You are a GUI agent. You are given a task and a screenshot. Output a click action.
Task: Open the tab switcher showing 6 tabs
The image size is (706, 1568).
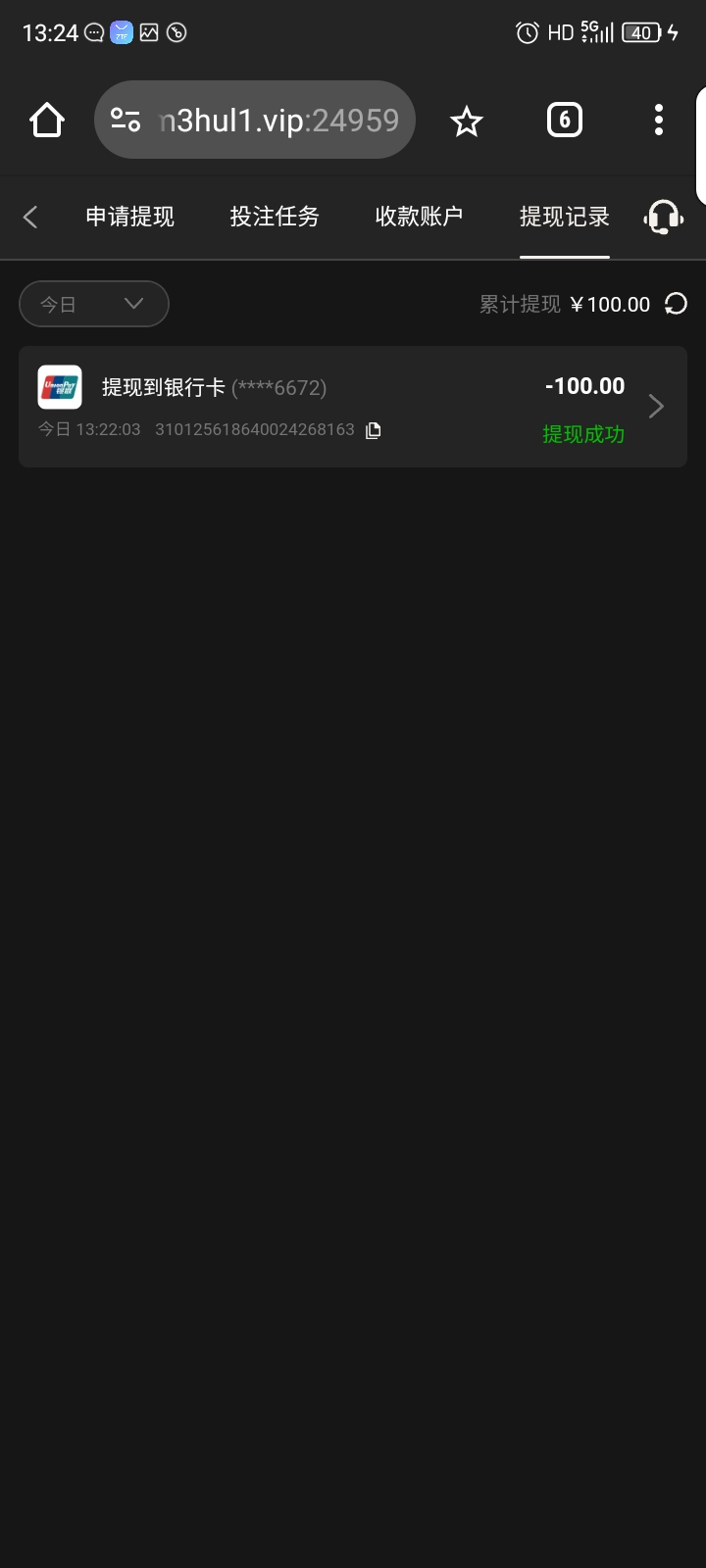click(564, 121)
